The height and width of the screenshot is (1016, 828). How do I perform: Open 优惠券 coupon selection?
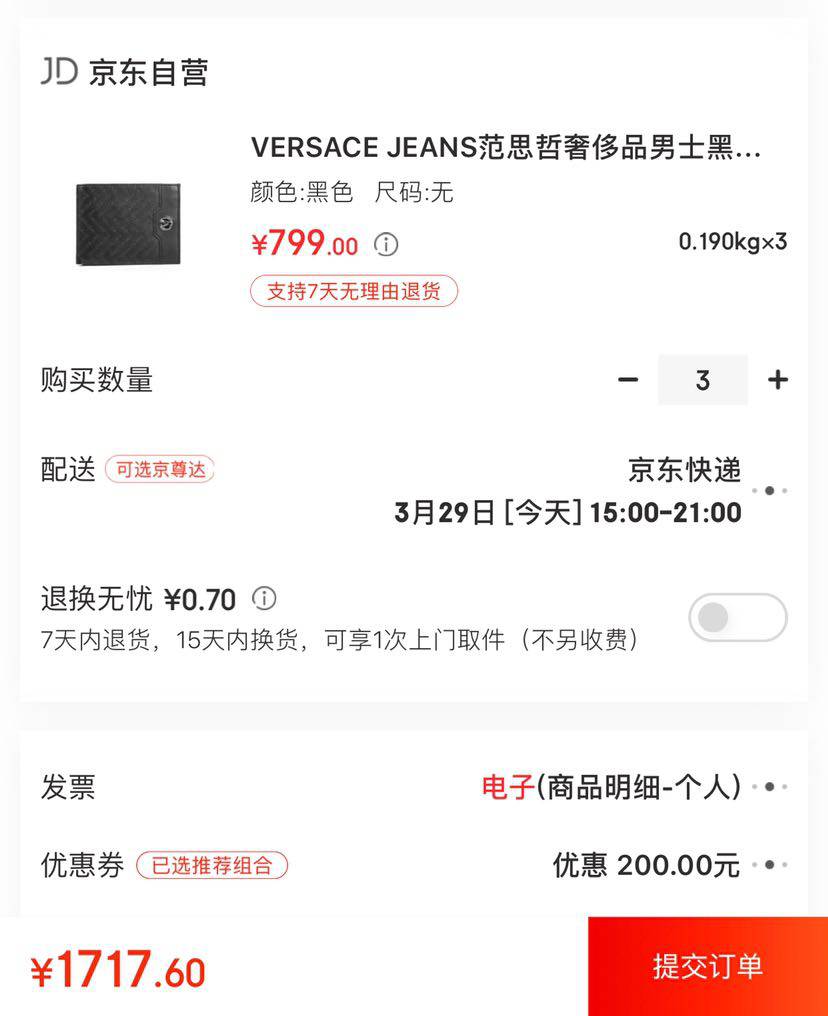(769, 865)
